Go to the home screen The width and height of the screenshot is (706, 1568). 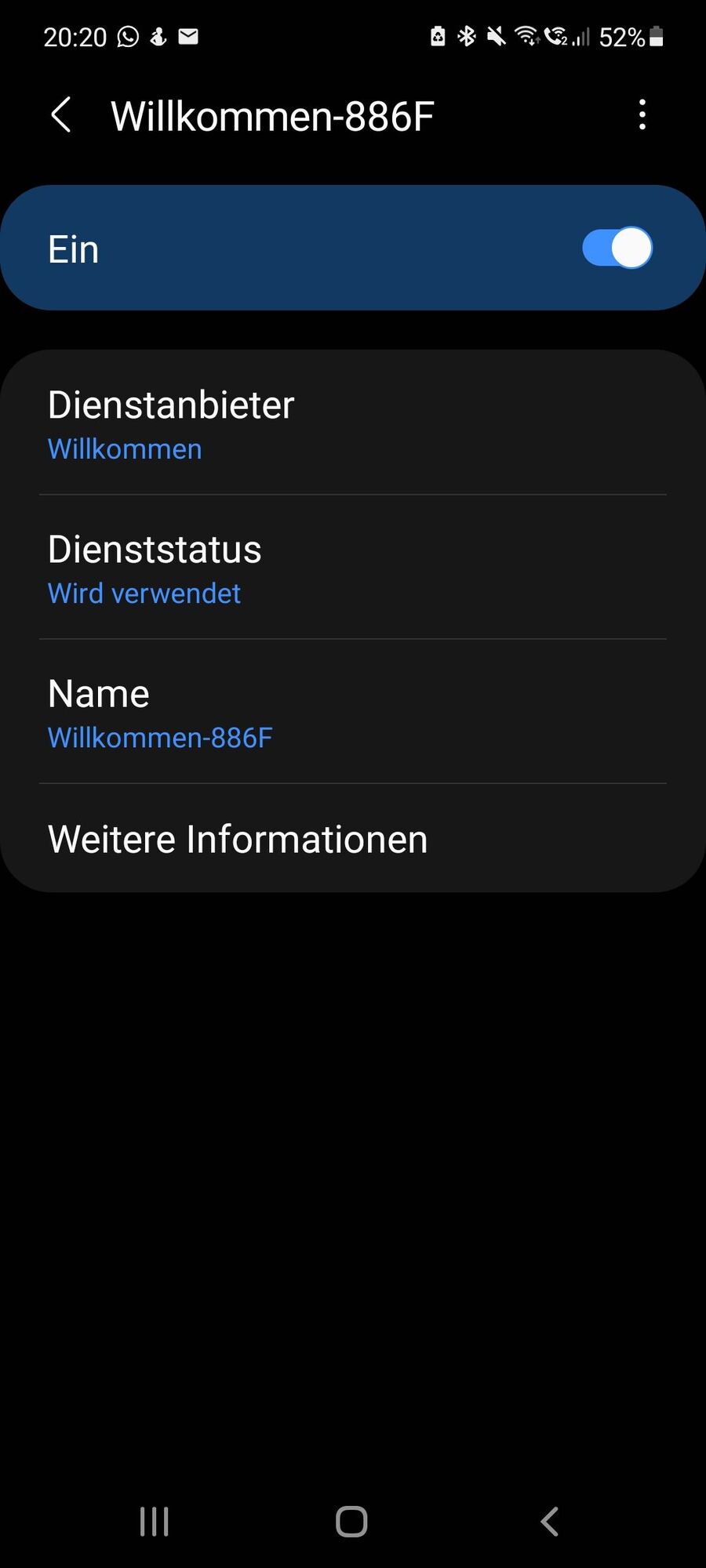click(351, 1522)
